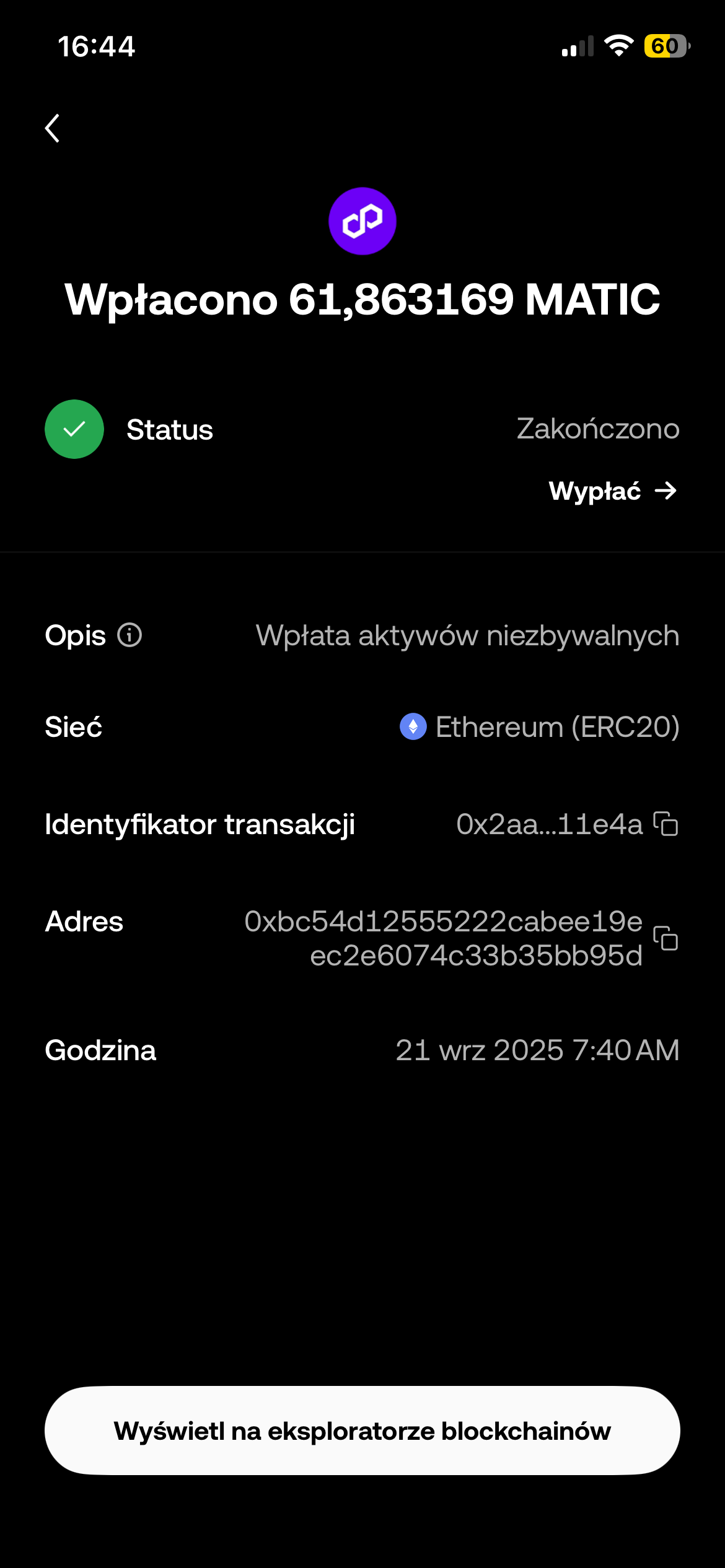Screen dimensions: 725x1568
Task: Go back using the top-left arrow
Action: [x=53, y=128]
